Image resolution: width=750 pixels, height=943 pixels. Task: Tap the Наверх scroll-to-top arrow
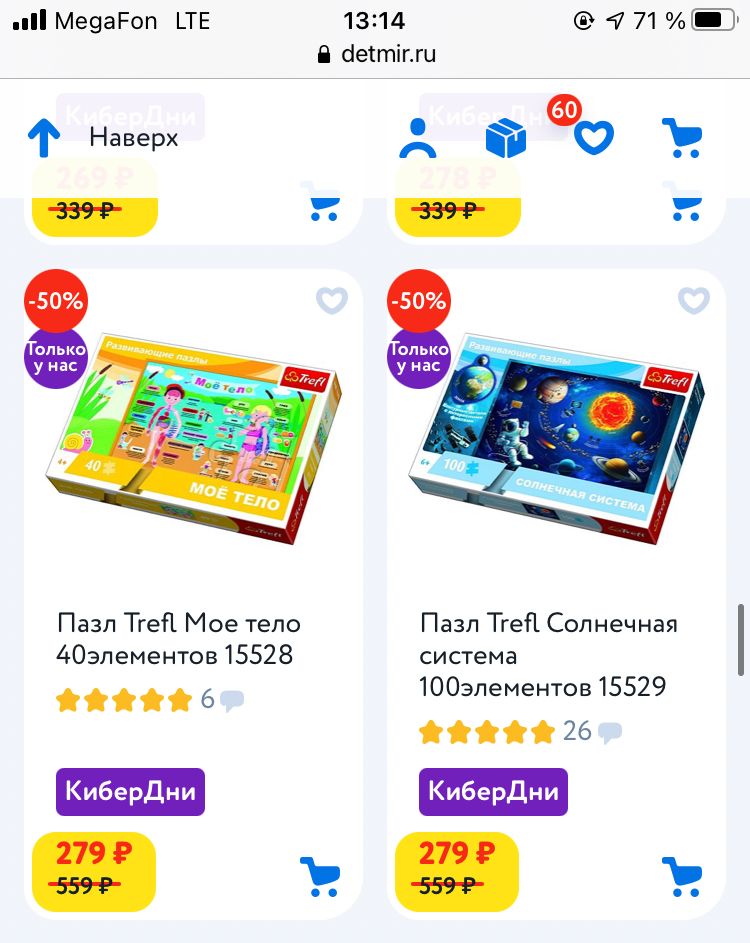[x=44, y=138]
